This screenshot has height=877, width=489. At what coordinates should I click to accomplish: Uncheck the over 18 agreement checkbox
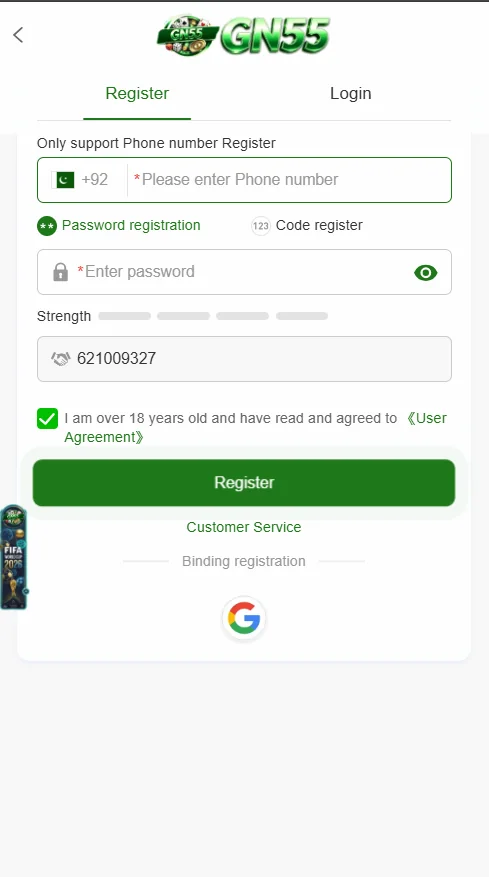[48, 418]
